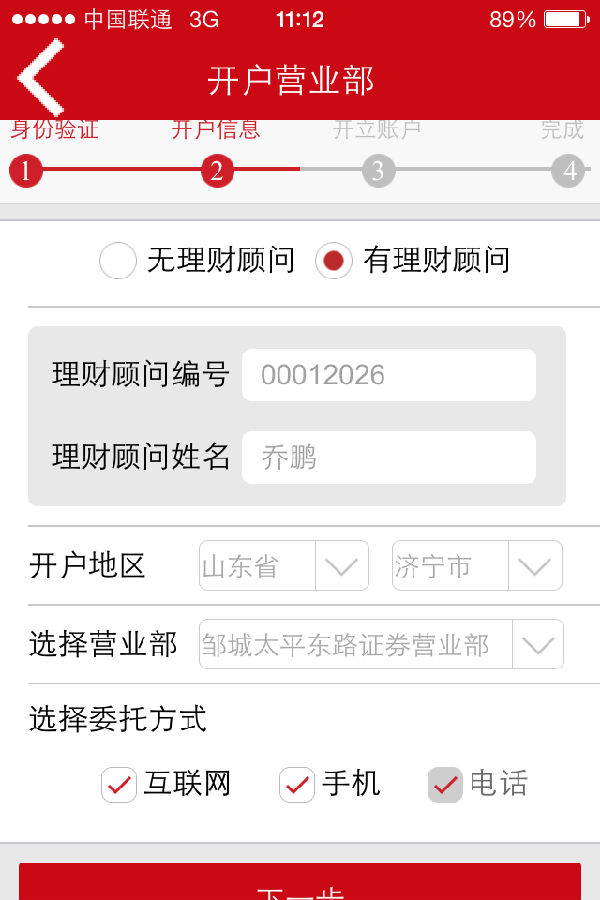Tap the 下一步 button
The height and width of the screenshot is (900, 600).
(300, 883)
